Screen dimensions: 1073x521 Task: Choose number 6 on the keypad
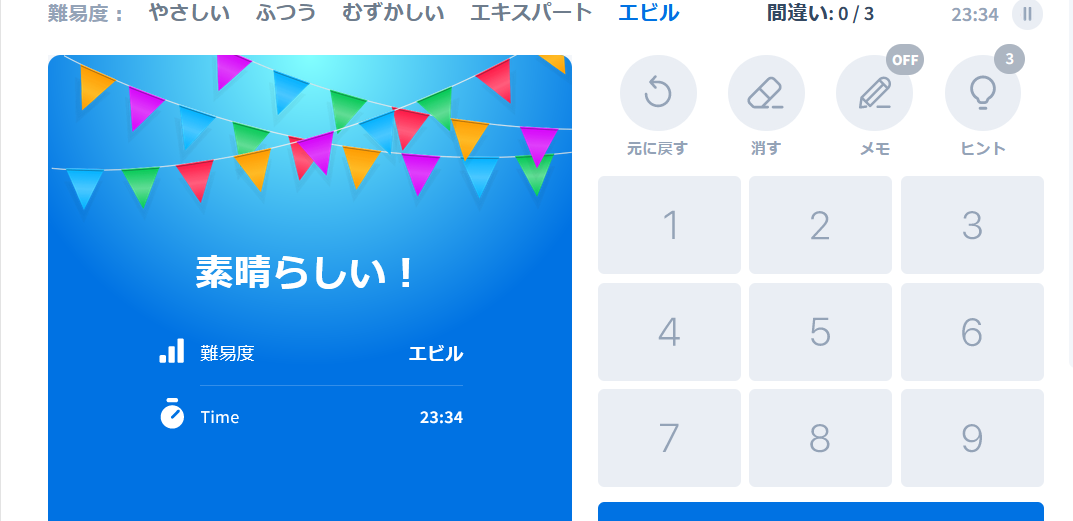click(x=972, y=332)
